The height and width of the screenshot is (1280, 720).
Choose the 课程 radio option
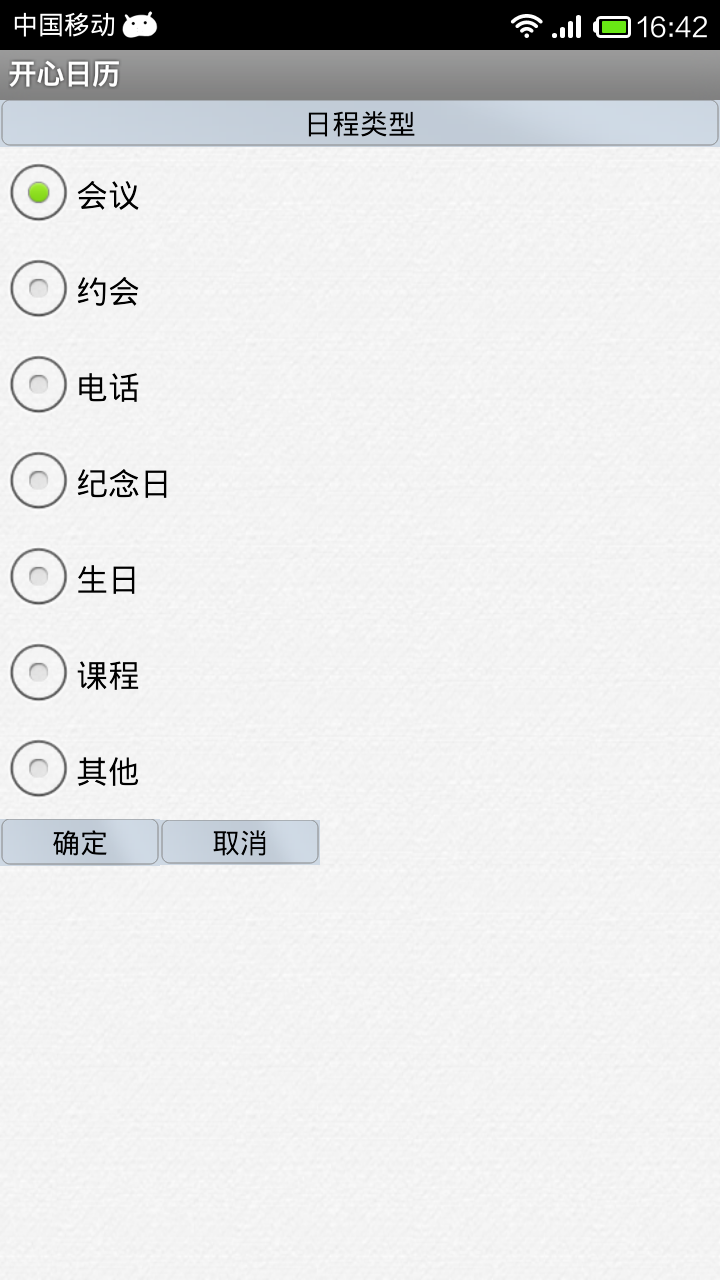[x=75, y=673]
